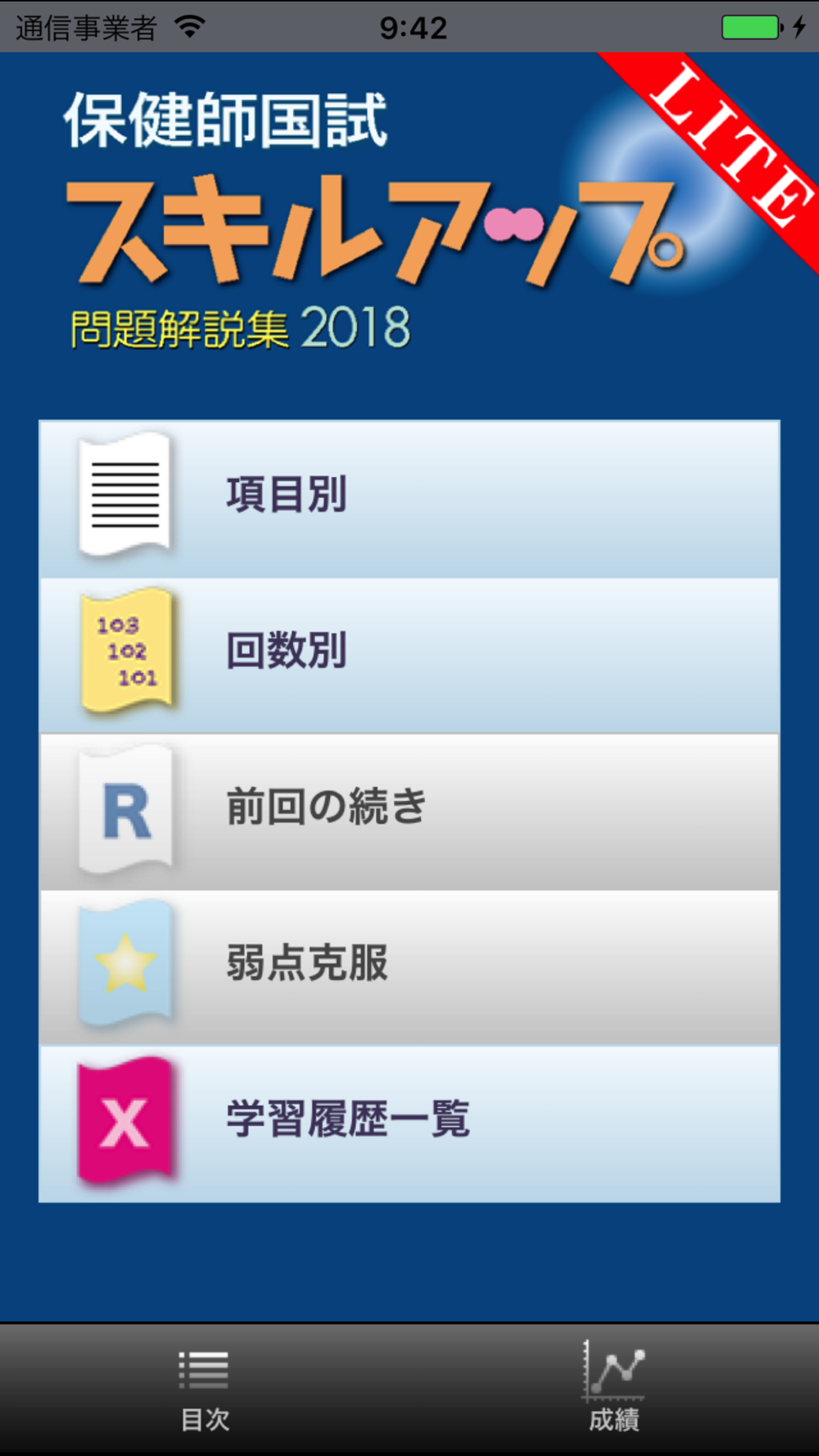Switch to the 目次 tab
This screenshot has height=1456, width=819.
(205, 1390)
